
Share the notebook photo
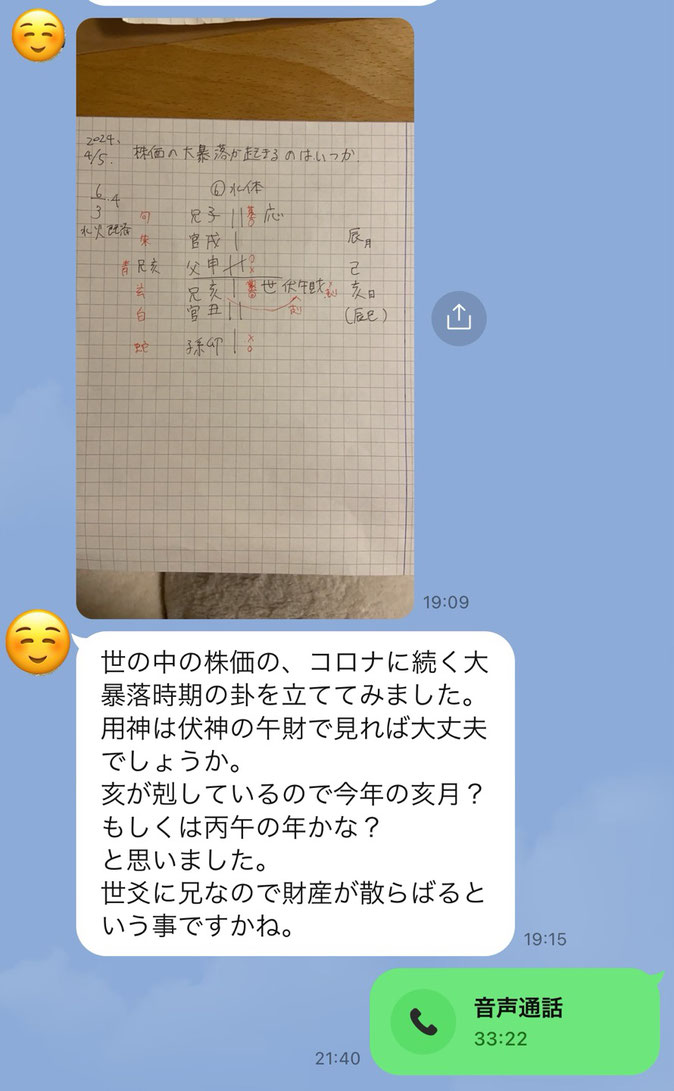459,318
